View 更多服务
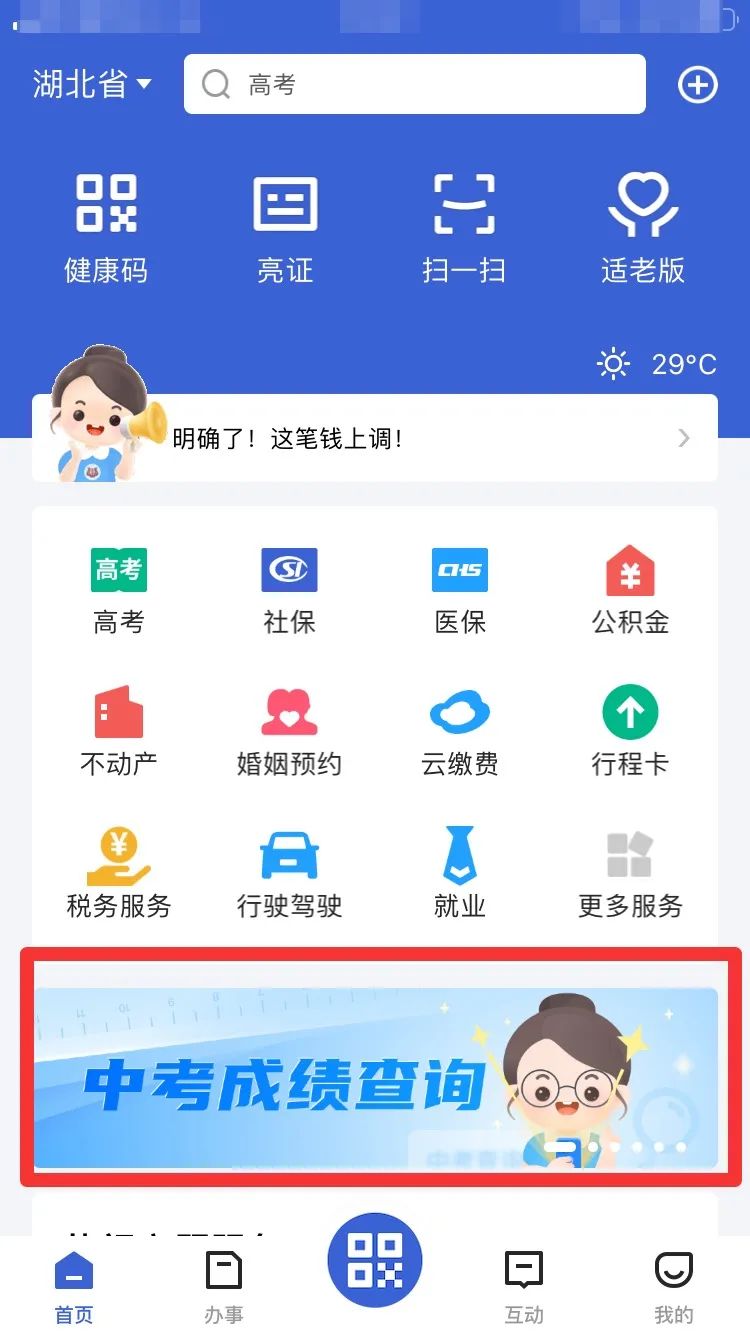The width and height of the screenshot is (750, 1334). 630,874
